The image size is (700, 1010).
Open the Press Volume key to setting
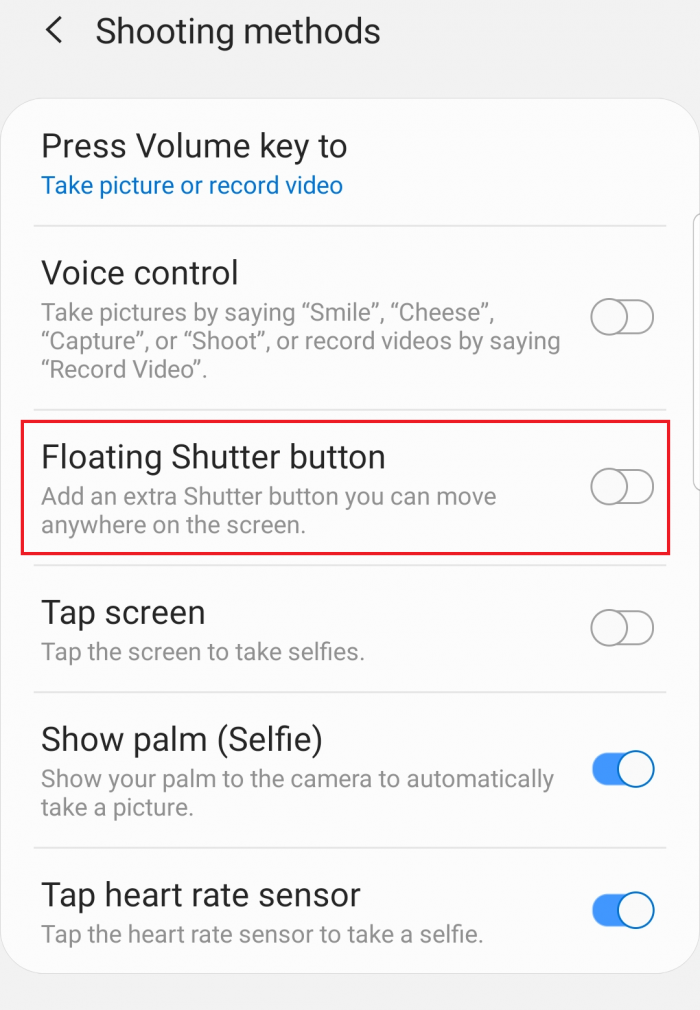(x=193, y=164)
